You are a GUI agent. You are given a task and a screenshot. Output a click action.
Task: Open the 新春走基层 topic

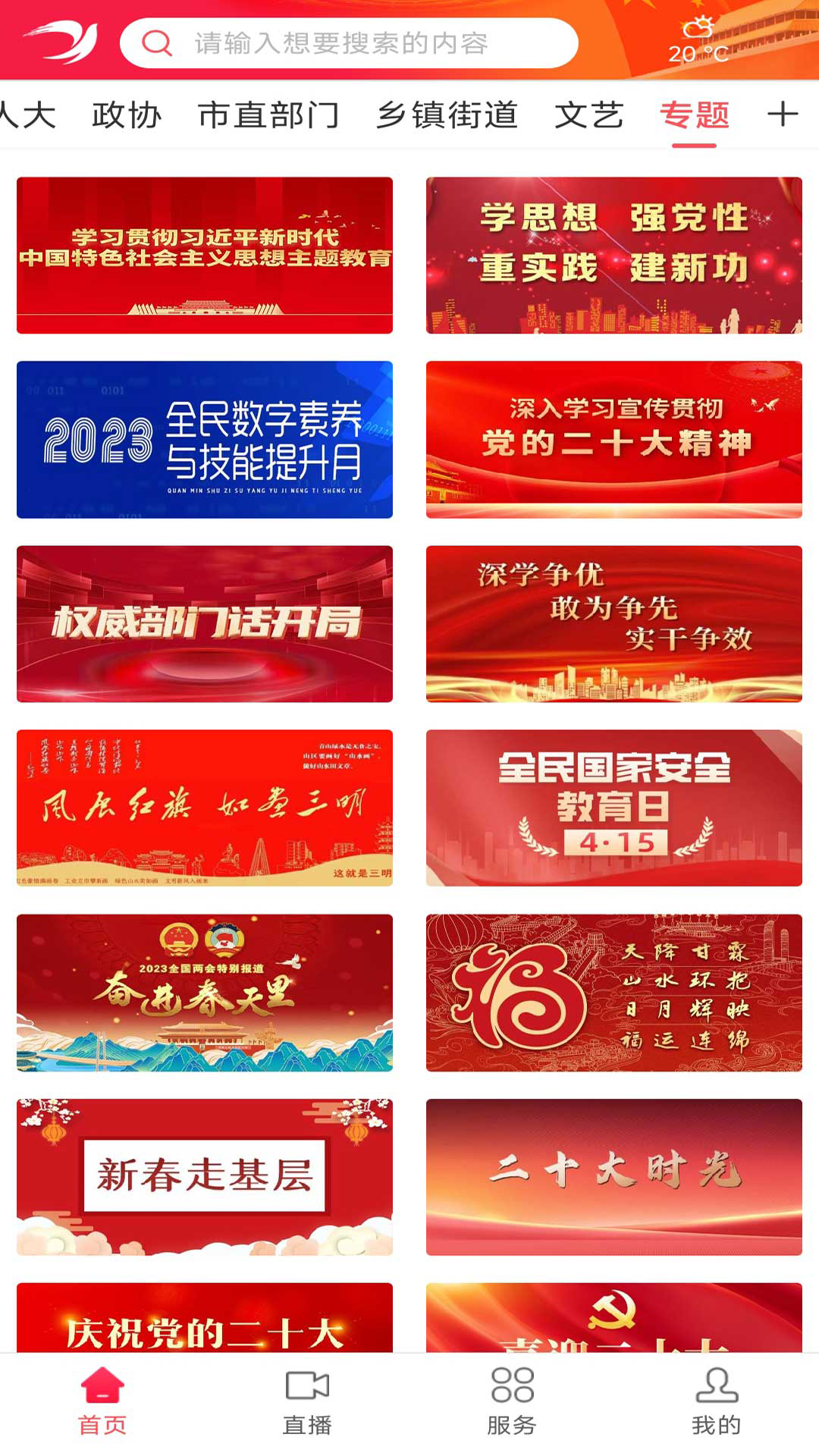pos(205,1177)
